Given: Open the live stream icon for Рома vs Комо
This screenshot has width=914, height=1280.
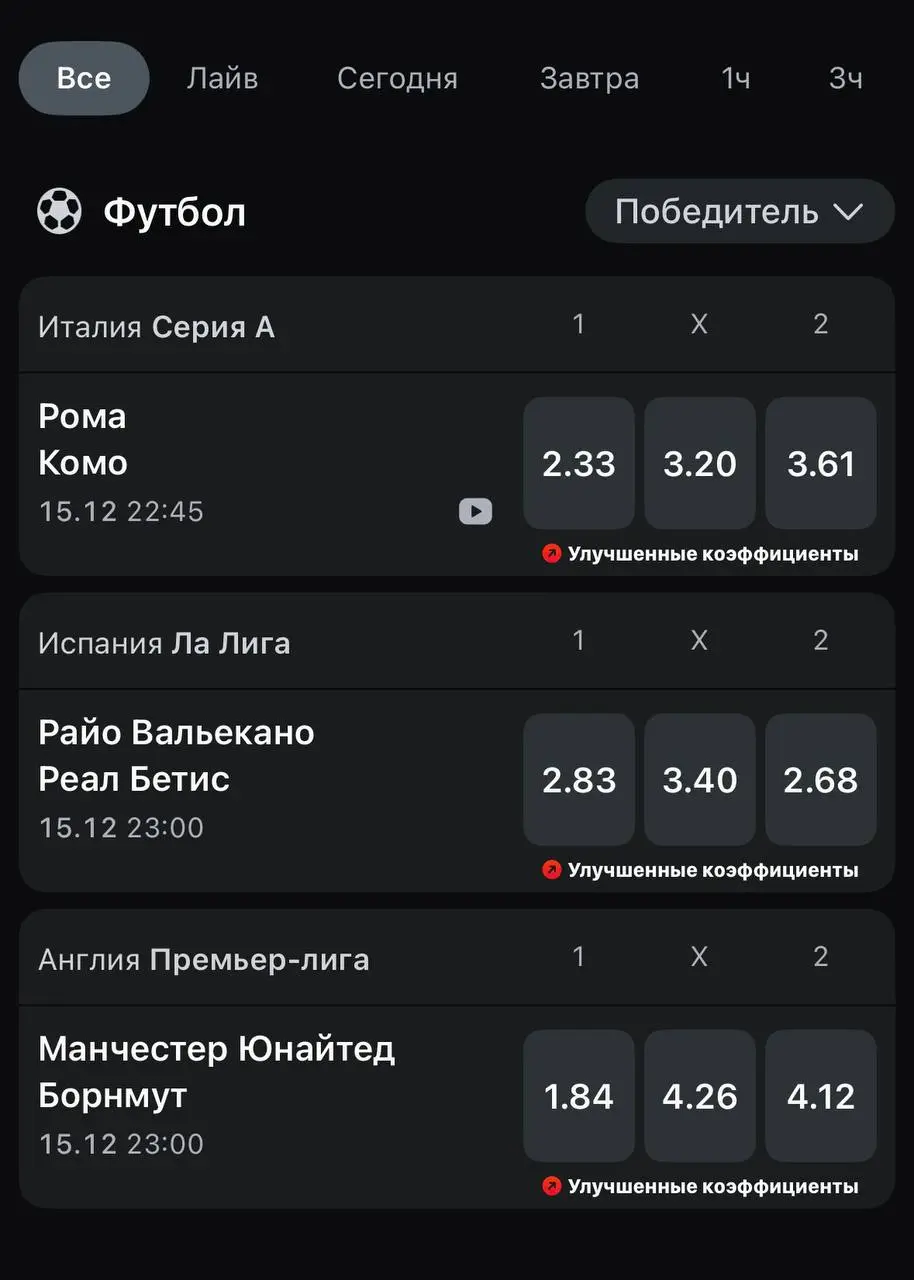Looking at the screenshot, I should click(x=475, y=511).
